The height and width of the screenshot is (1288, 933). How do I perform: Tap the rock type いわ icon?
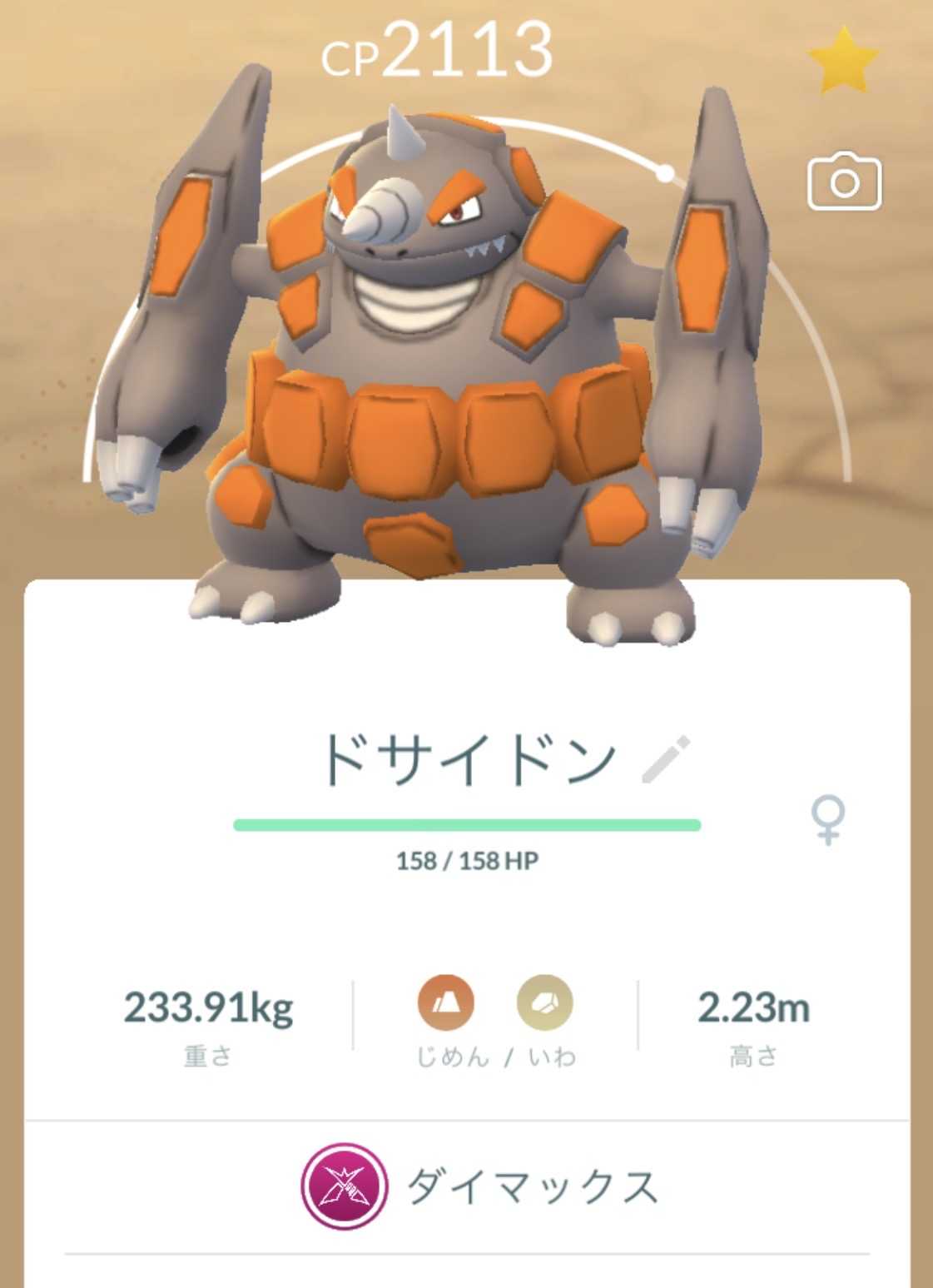coord(545,1002)
